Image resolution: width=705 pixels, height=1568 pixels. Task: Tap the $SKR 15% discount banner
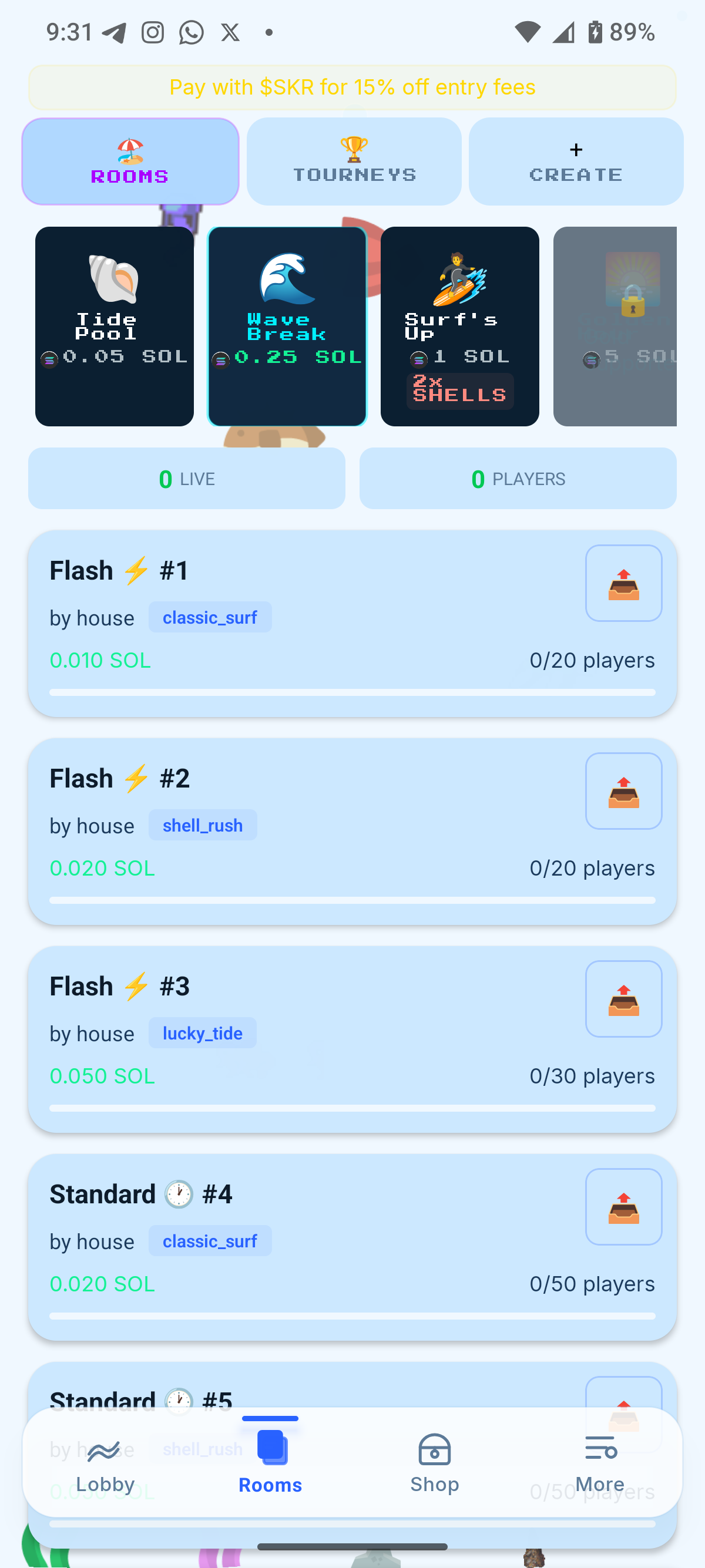coord(352,87)
